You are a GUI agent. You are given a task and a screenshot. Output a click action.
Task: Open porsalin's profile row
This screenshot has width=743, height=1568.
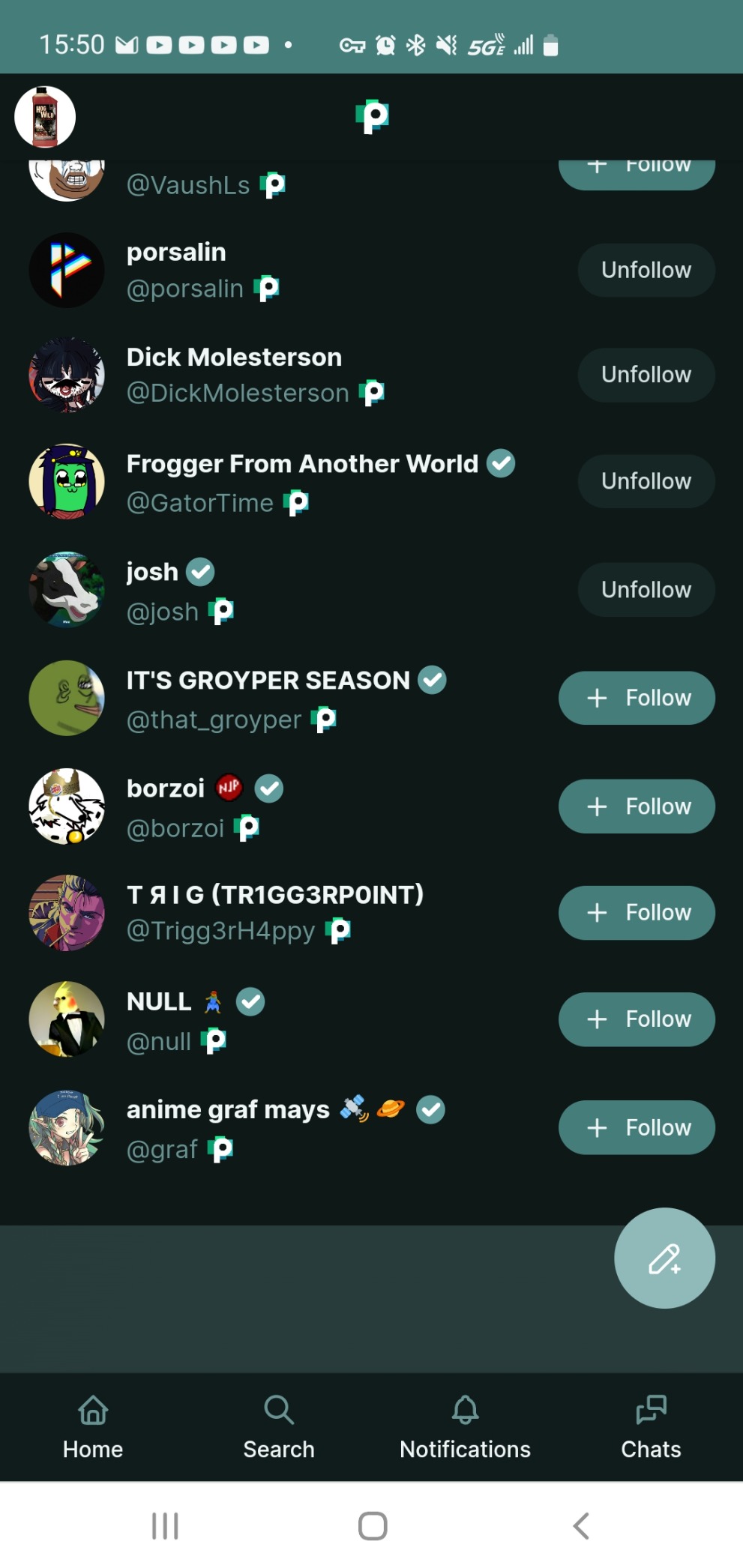point(300,270)
